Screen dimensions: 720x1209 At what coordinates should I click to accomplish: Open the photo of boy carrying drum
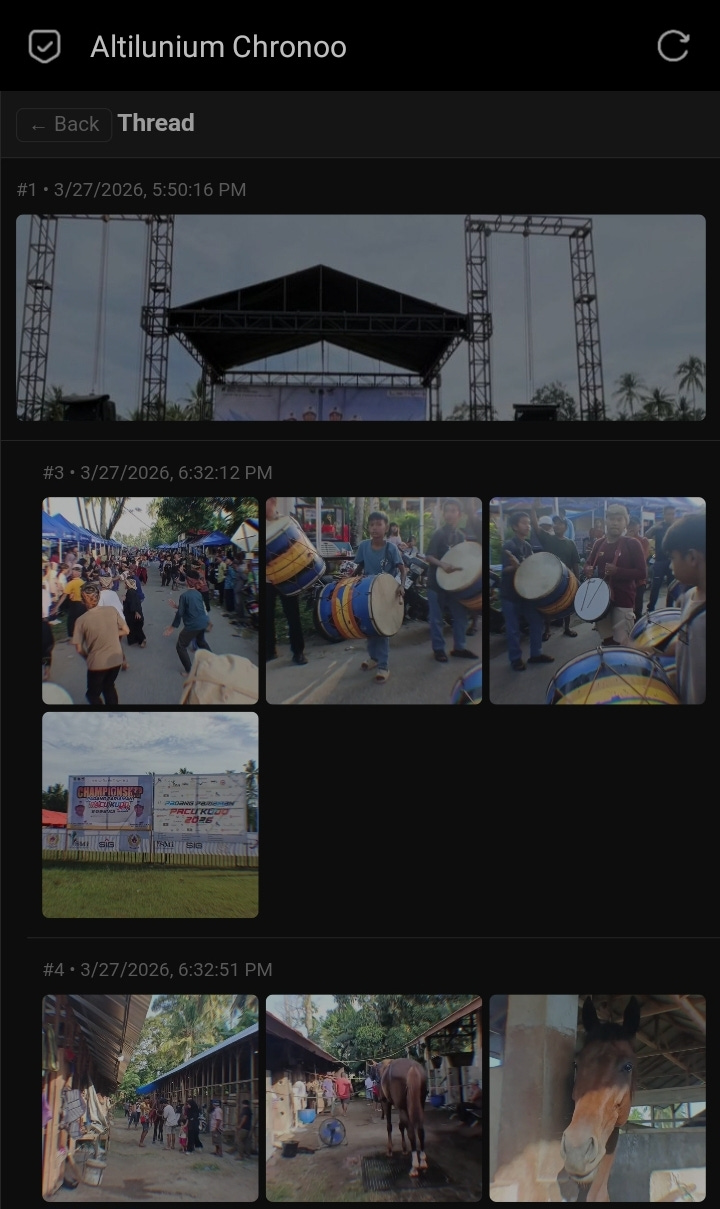tap(374, 601)
